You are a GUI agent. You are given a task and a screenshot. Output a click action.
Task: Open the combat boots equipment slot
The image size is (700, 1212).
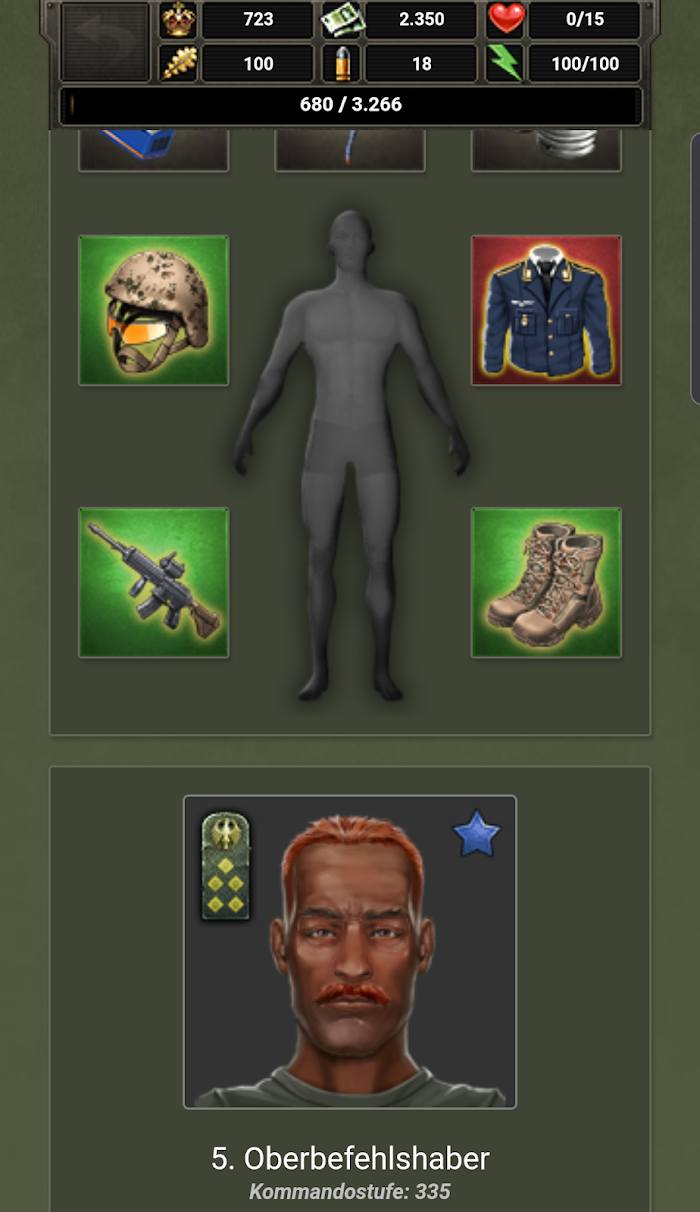546,582
